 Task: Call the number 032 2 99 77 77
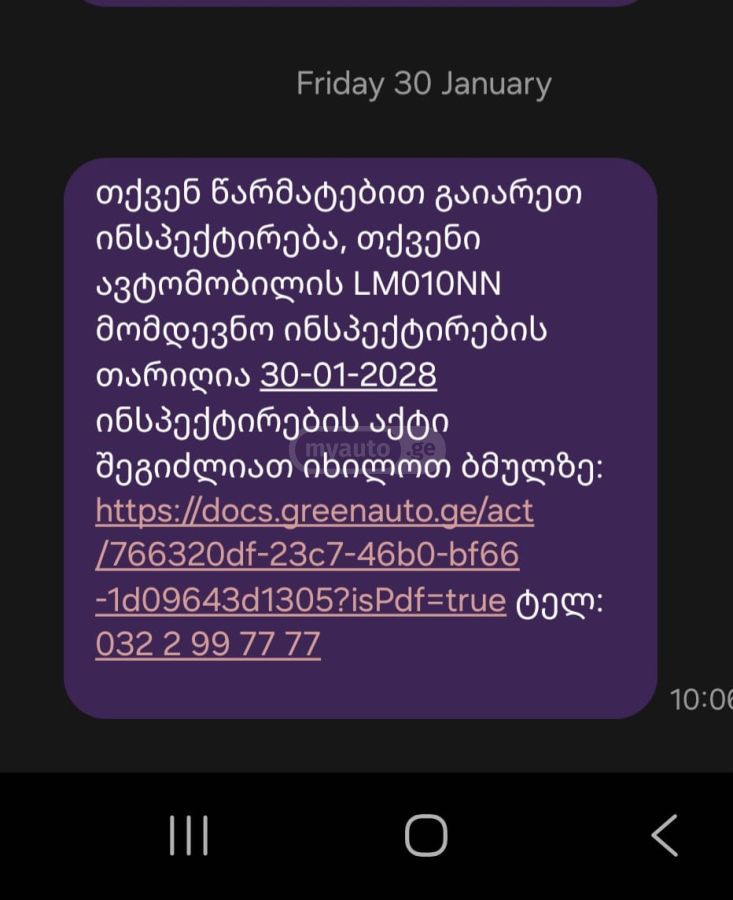click(208, 644)
